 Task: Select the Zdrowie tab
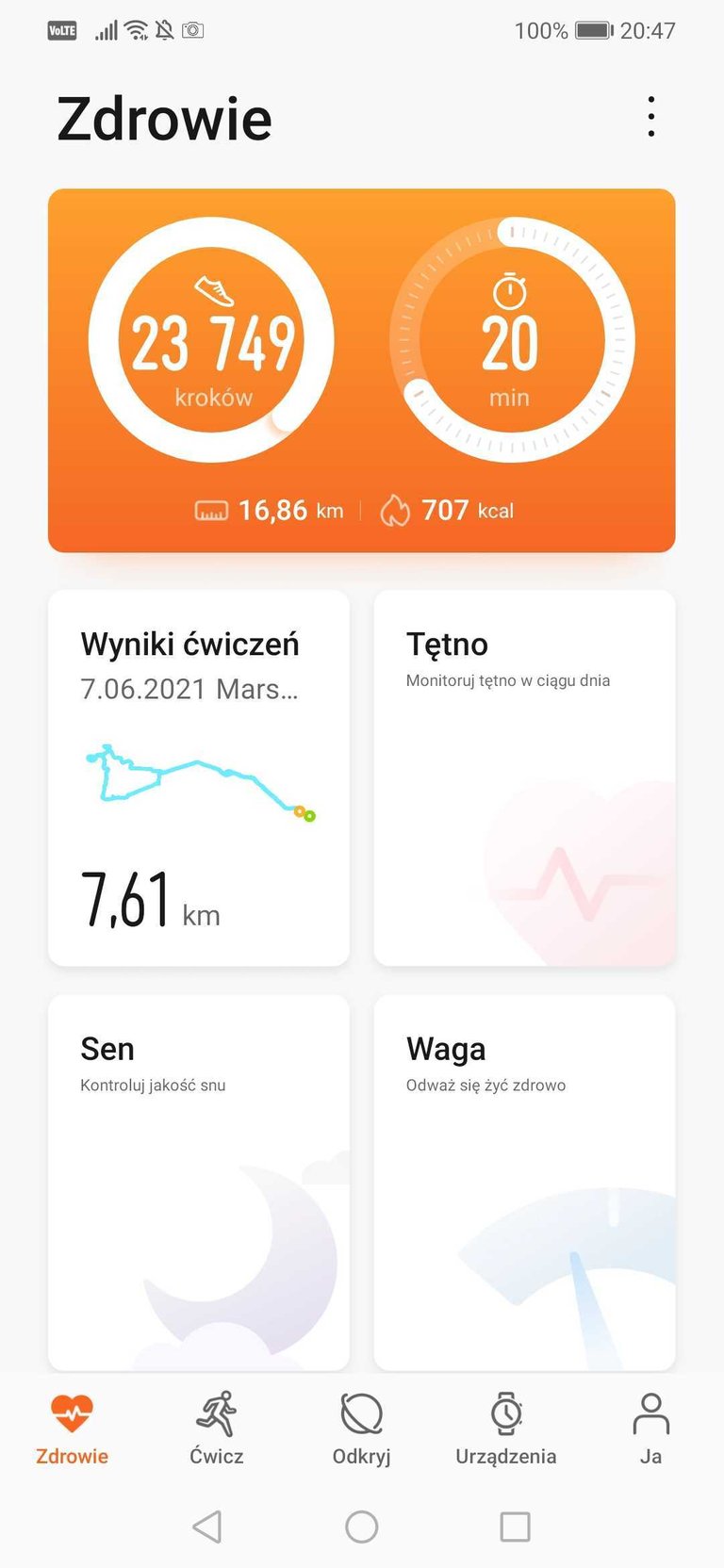(x=72, y=1429)
